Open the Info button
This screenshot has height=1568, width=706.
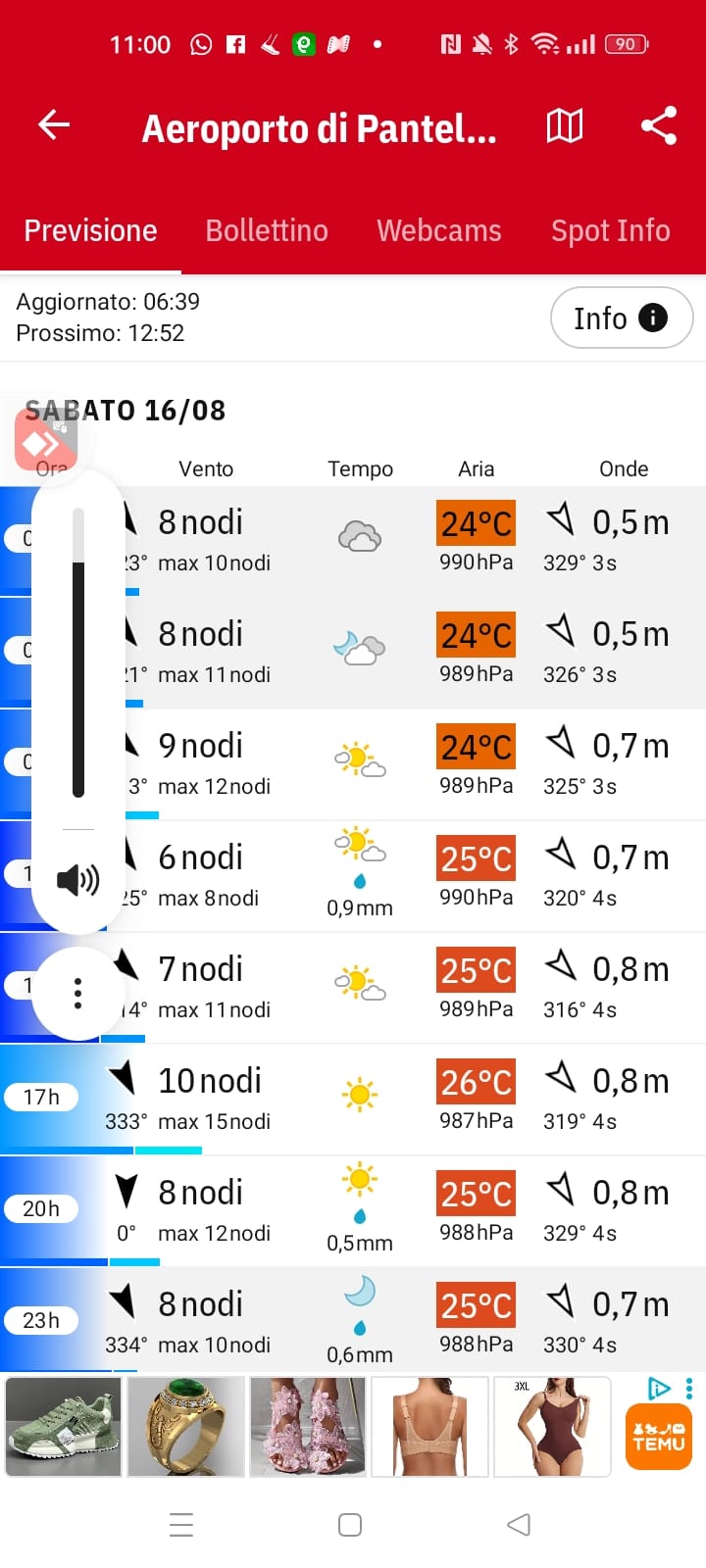[622, 318]
